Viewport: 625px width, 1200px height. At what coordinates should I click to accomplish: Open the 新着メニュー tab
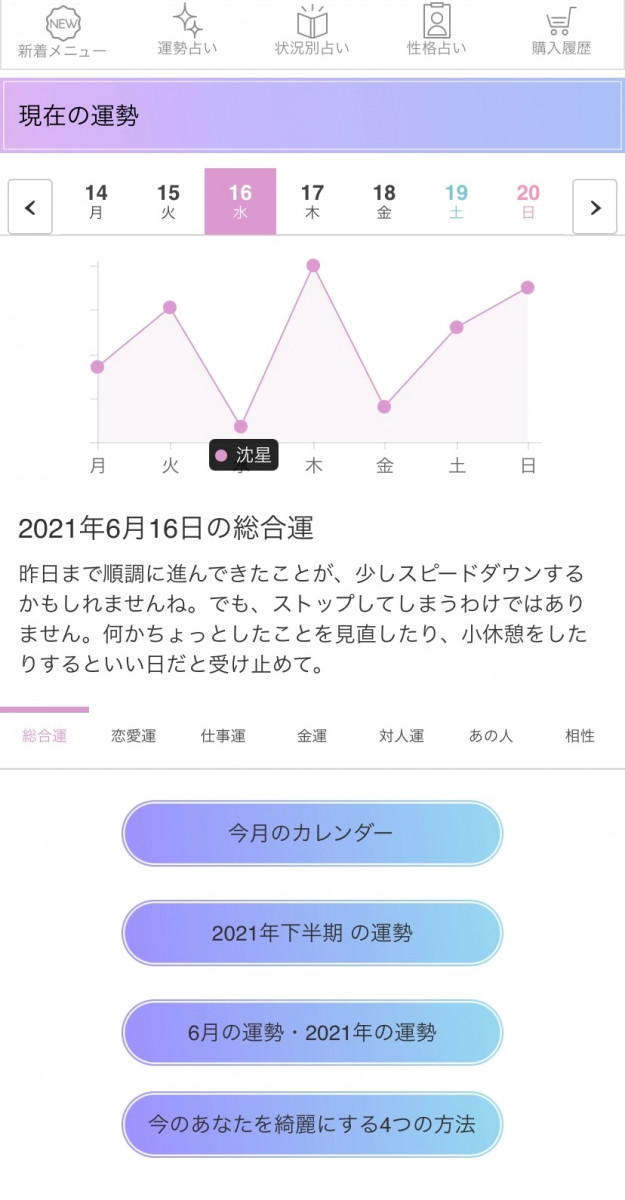pyautogui.click(x=62, y=32)
